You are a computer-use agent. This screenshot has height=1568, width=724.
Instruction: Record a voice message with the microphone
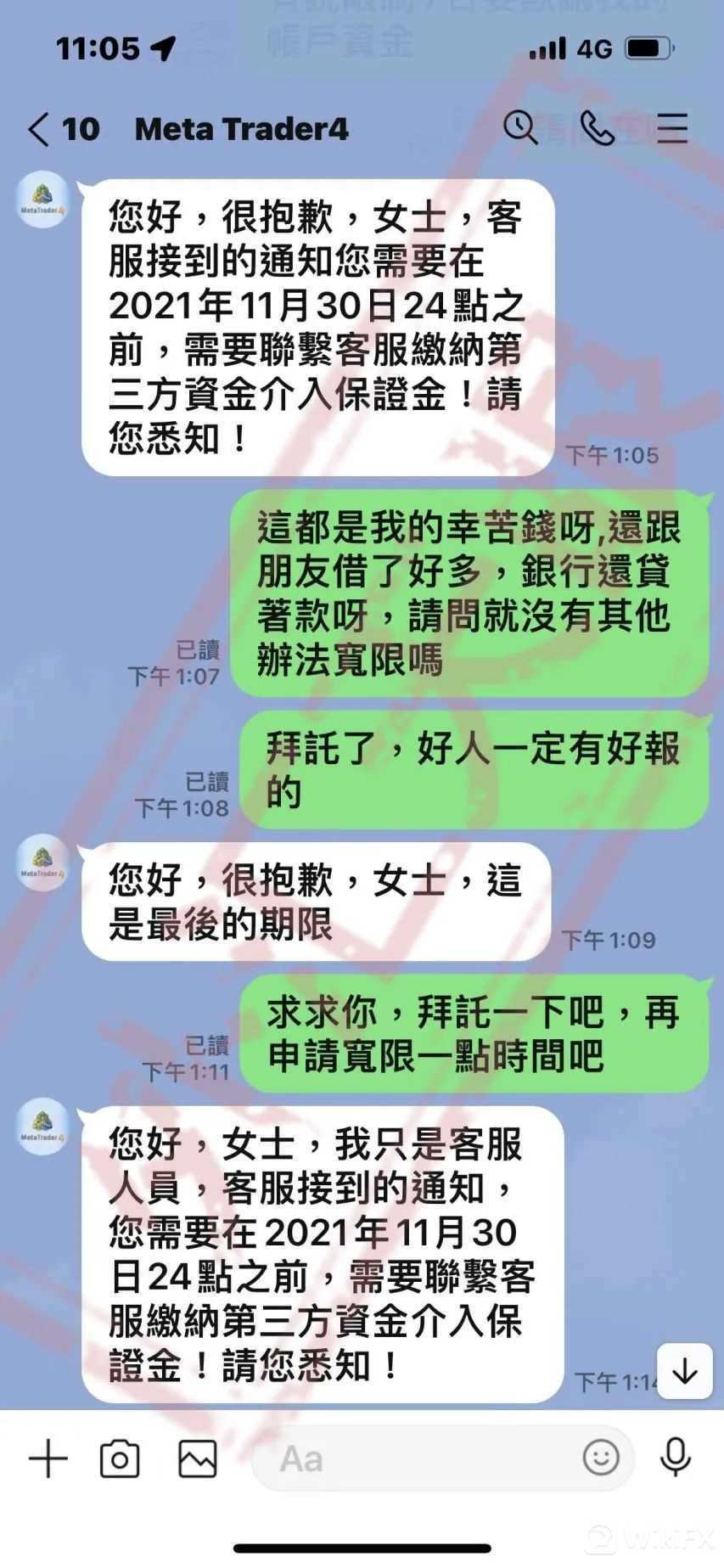(x=676, y=1458)
